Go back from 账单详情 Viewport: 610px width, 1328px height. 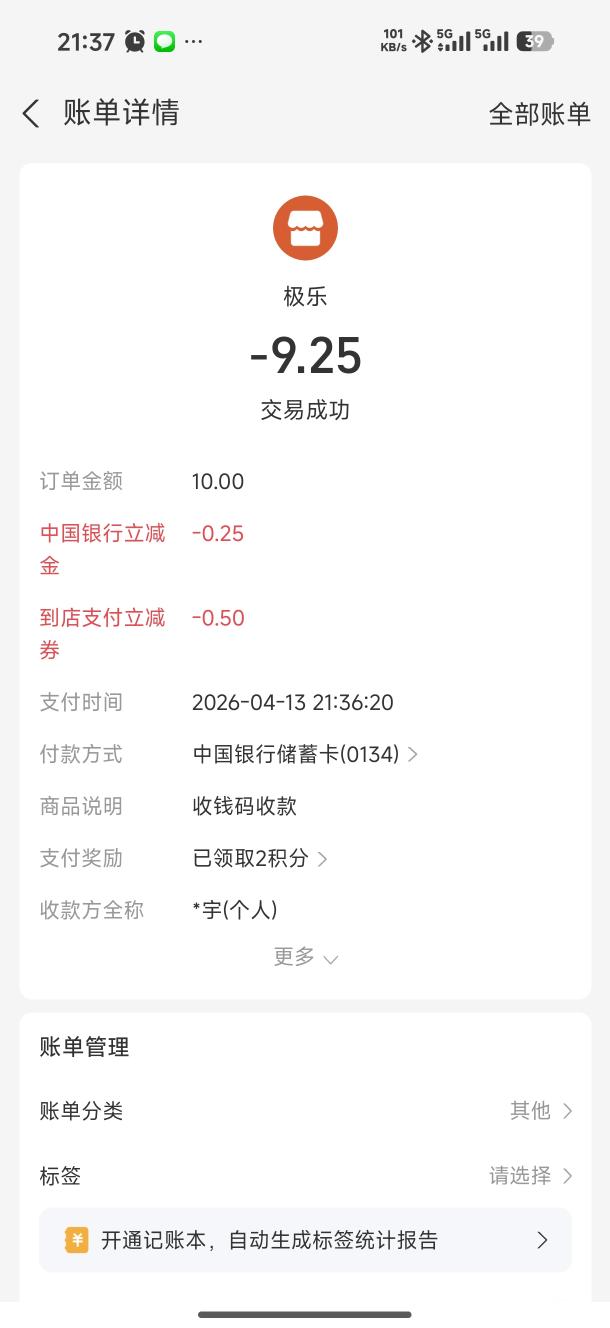32,114
